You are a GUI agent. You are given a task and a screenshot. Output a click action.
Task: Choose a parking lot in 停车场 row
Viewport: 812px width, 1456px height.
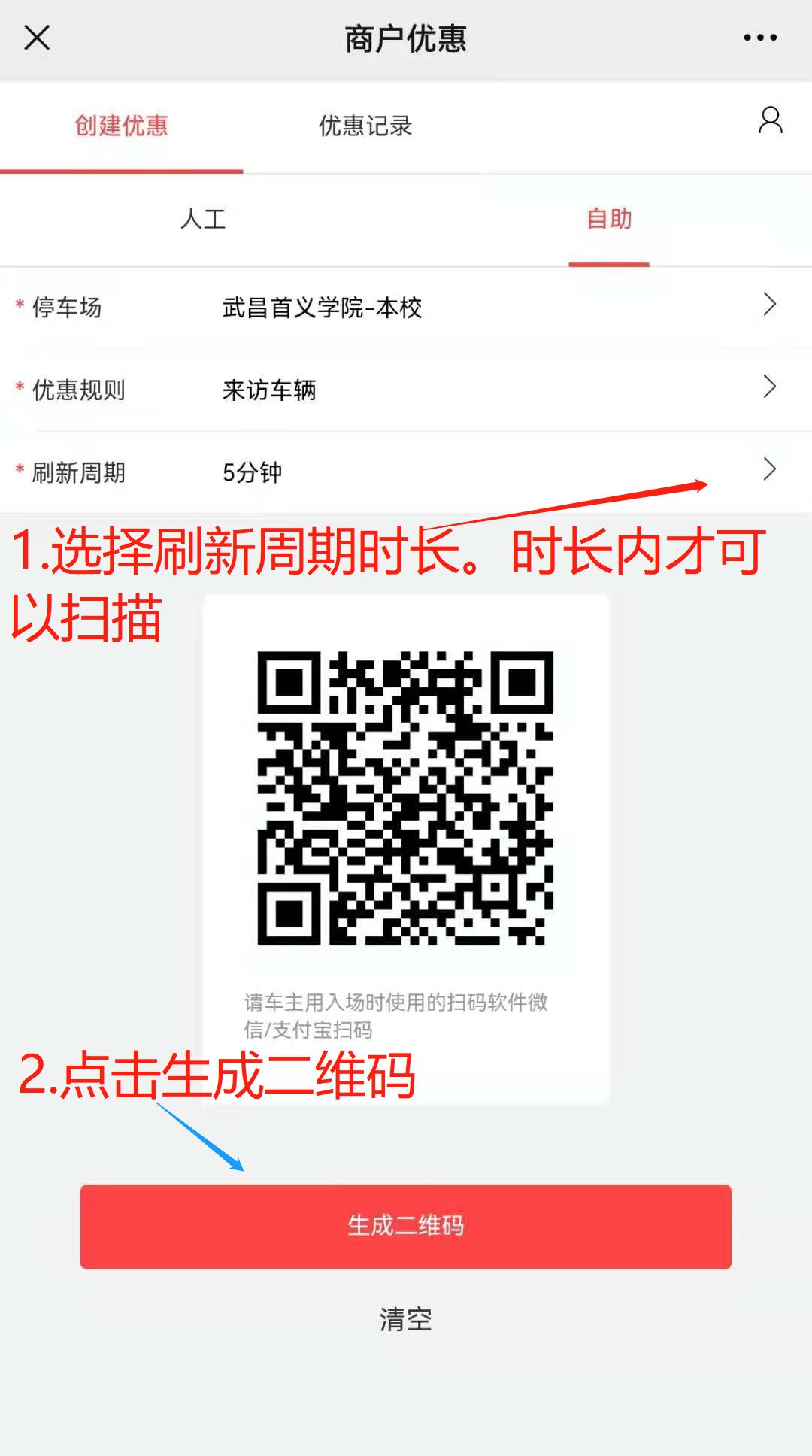coord(406,307)
